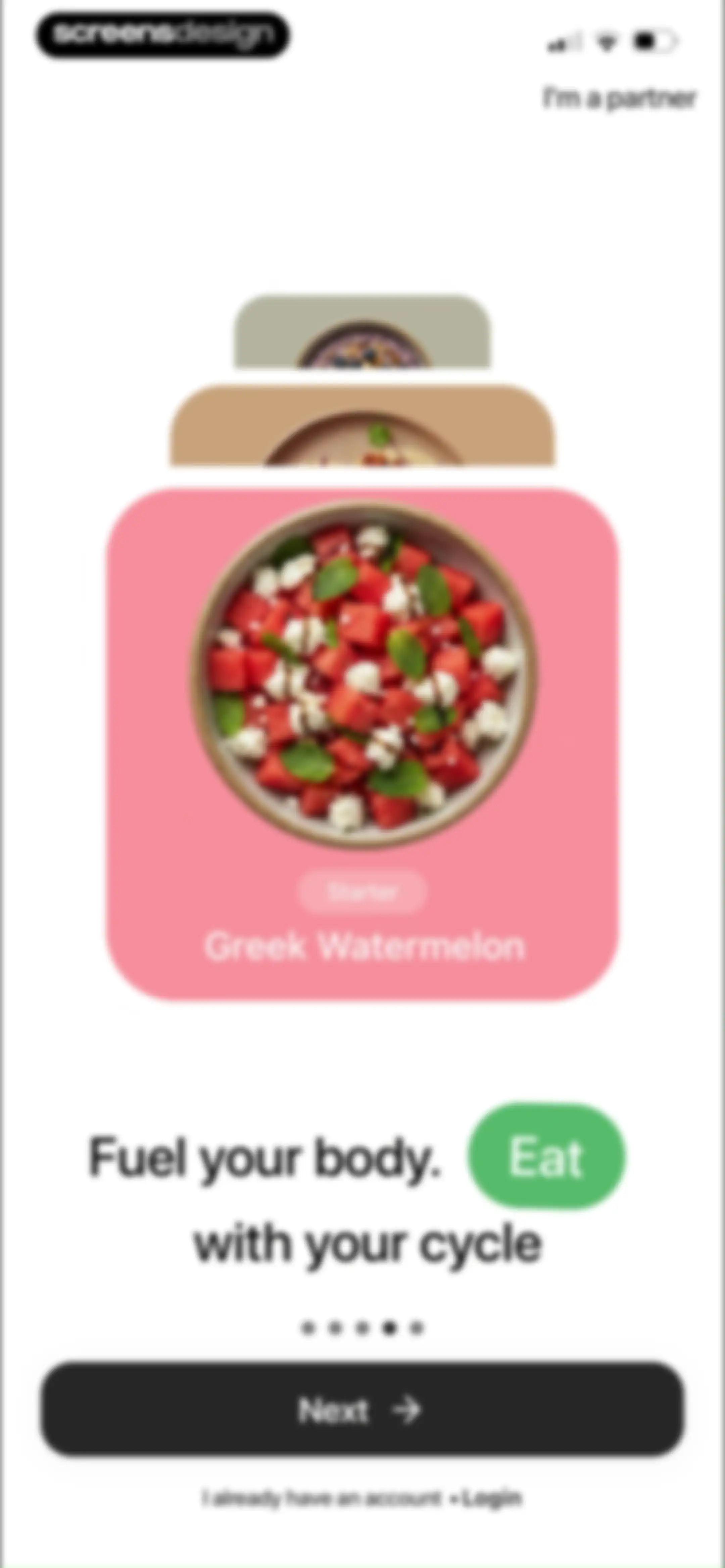Jump to the first onboarding page dot
This screenshot has height=1568, width=725.
(308, 1328)
